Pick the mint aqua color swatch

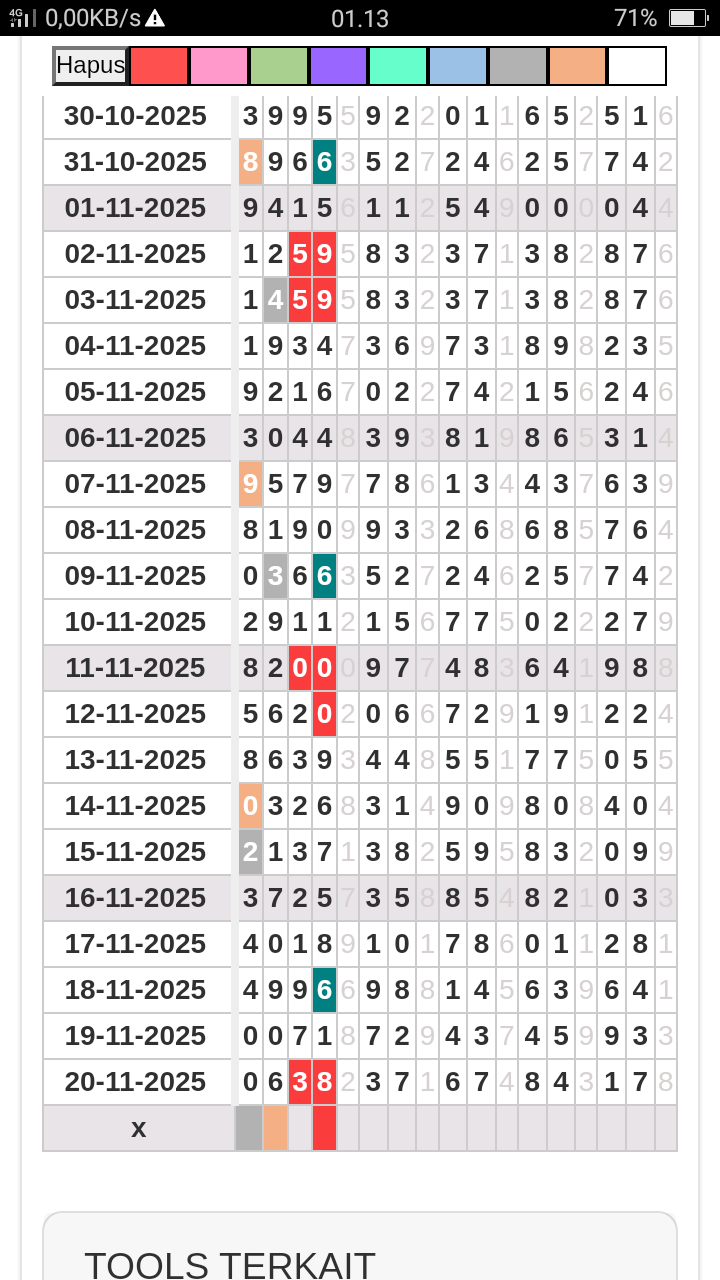398,66
